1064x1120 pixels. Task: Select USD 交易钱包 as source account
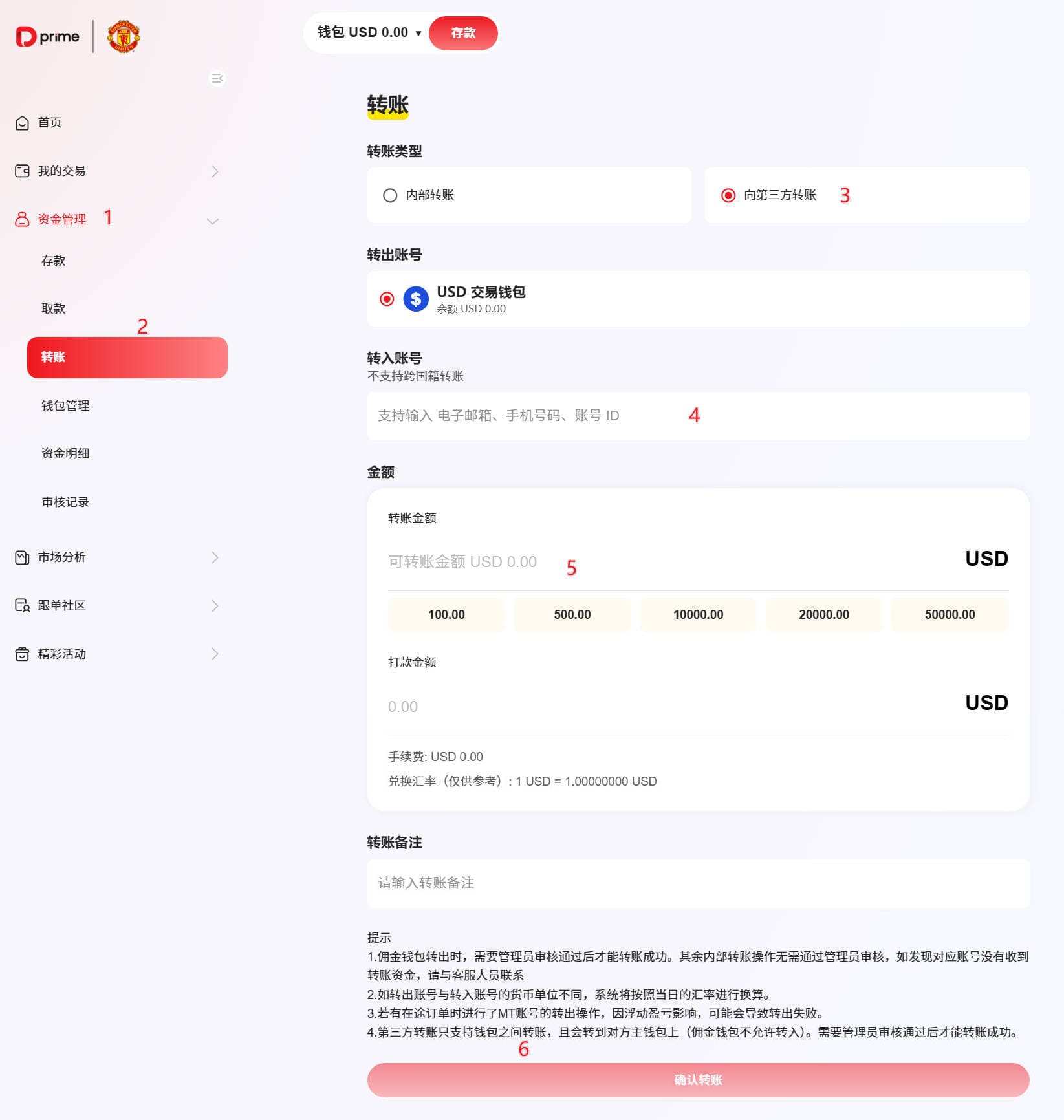tap(387, 299)
